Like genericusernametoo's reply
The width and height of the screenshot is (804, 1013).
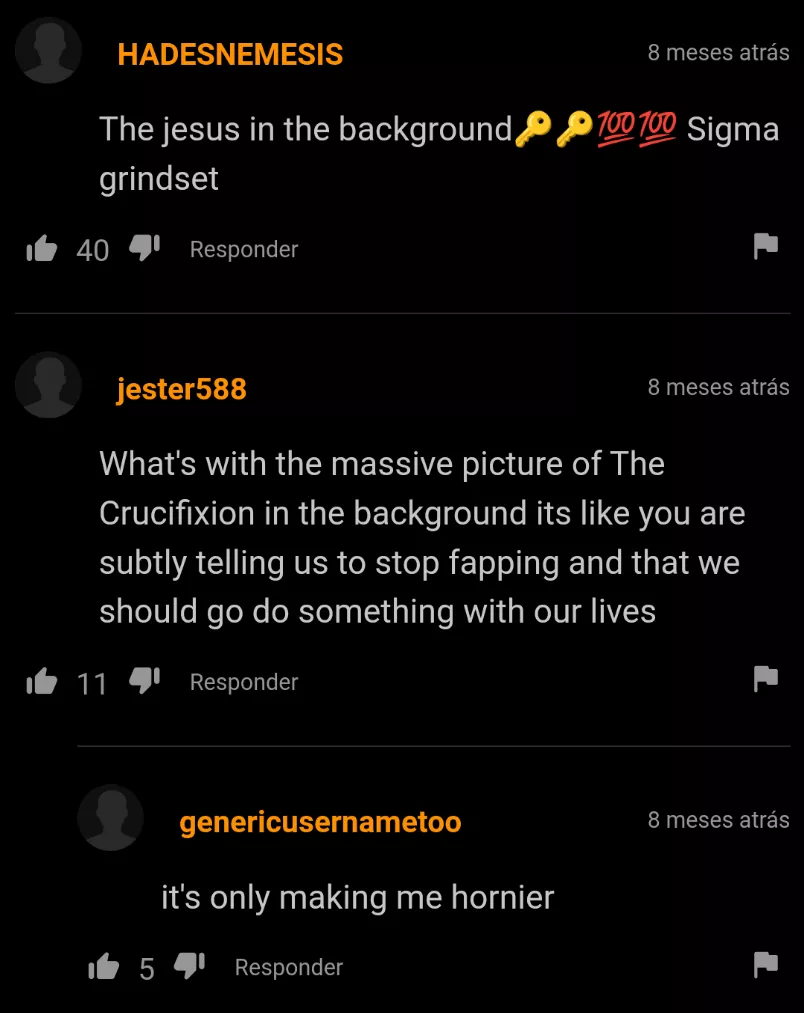tap(104, 967)
